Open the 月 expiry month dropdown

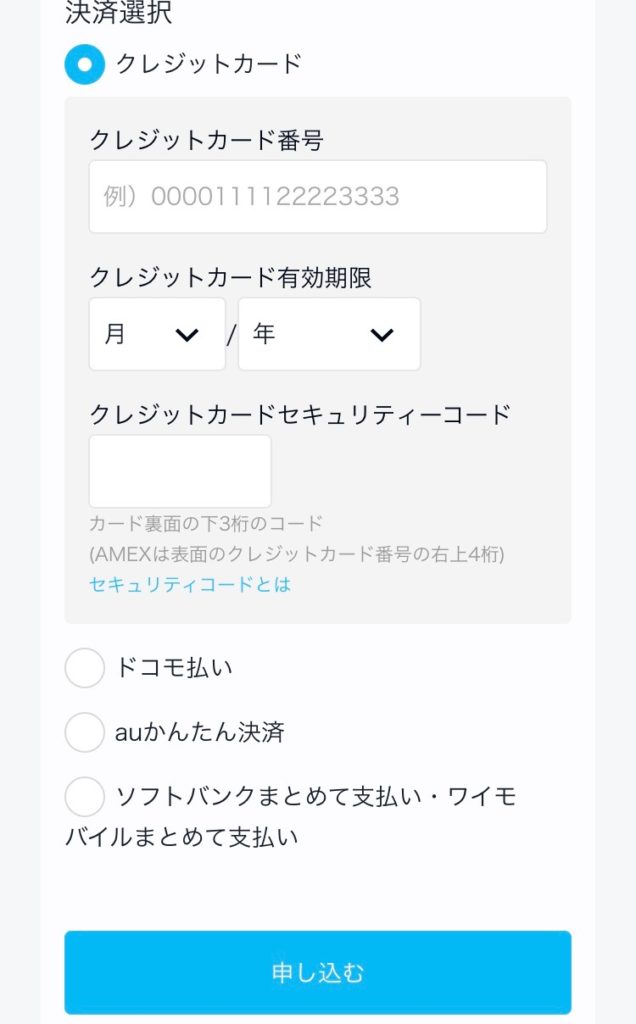point(157,334)
